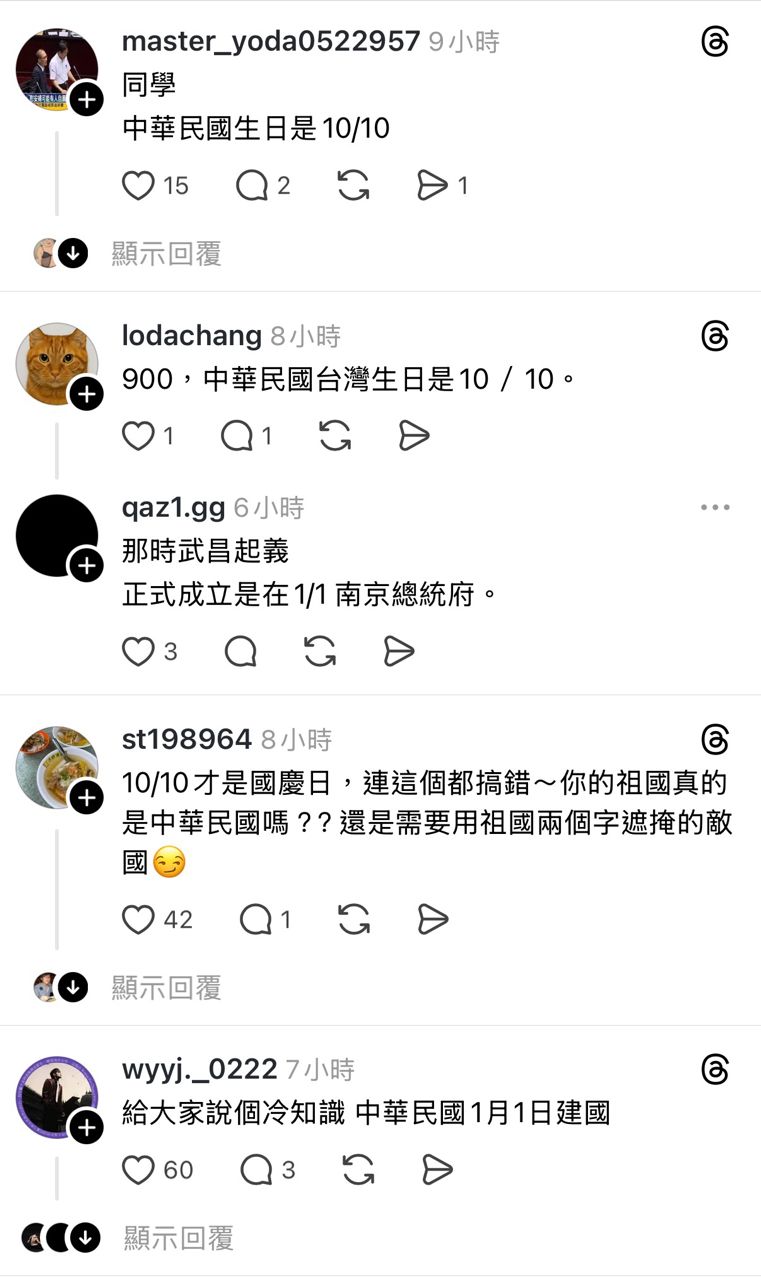Open overflow menu on qaz1.gg's reply
Screen dimensions: 761x1280
point(715,508)
